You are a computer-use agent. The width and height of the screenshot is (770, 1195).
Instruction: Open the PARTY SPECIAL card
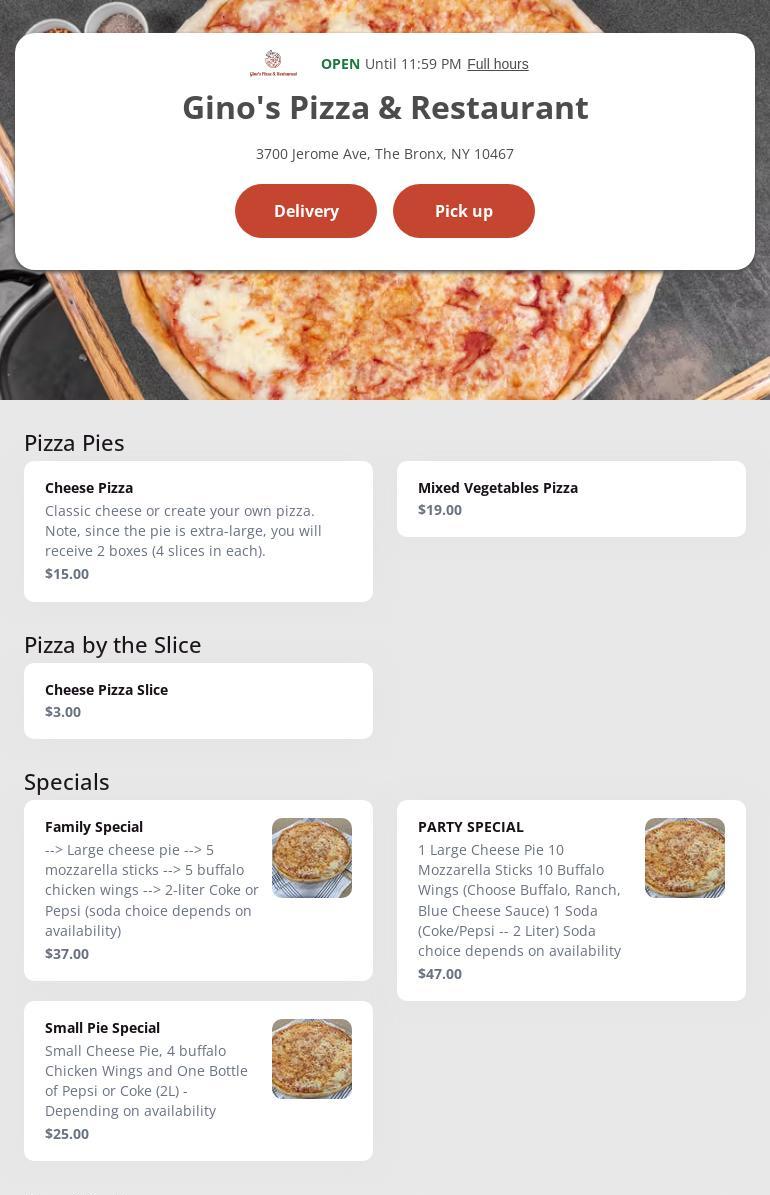[571, 900]
